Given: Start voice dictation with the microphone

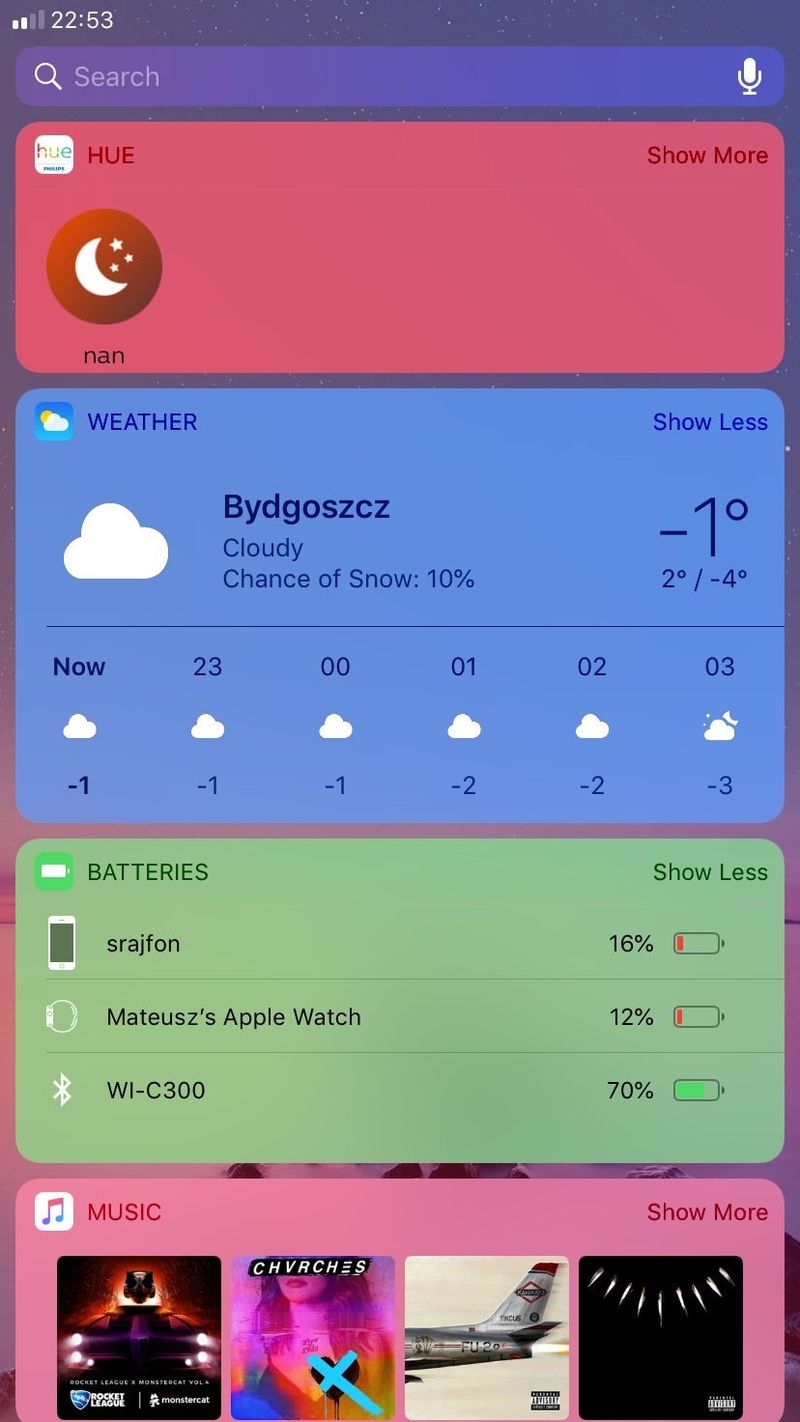Looking at the screenshot, I should 749,77.
